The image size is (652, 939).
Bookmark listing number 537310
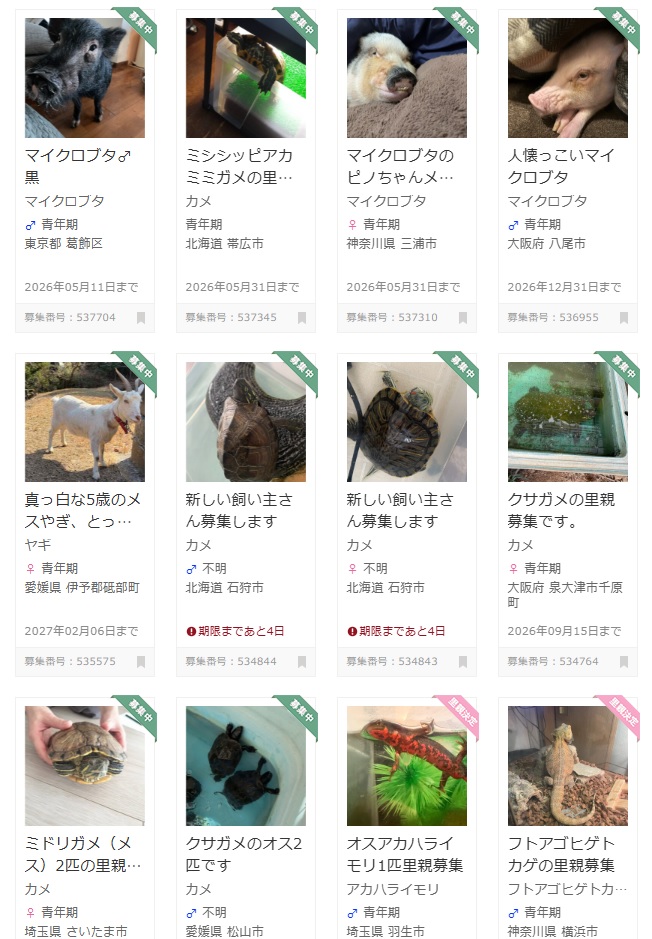pyautogui.click(x=463, y=318)
